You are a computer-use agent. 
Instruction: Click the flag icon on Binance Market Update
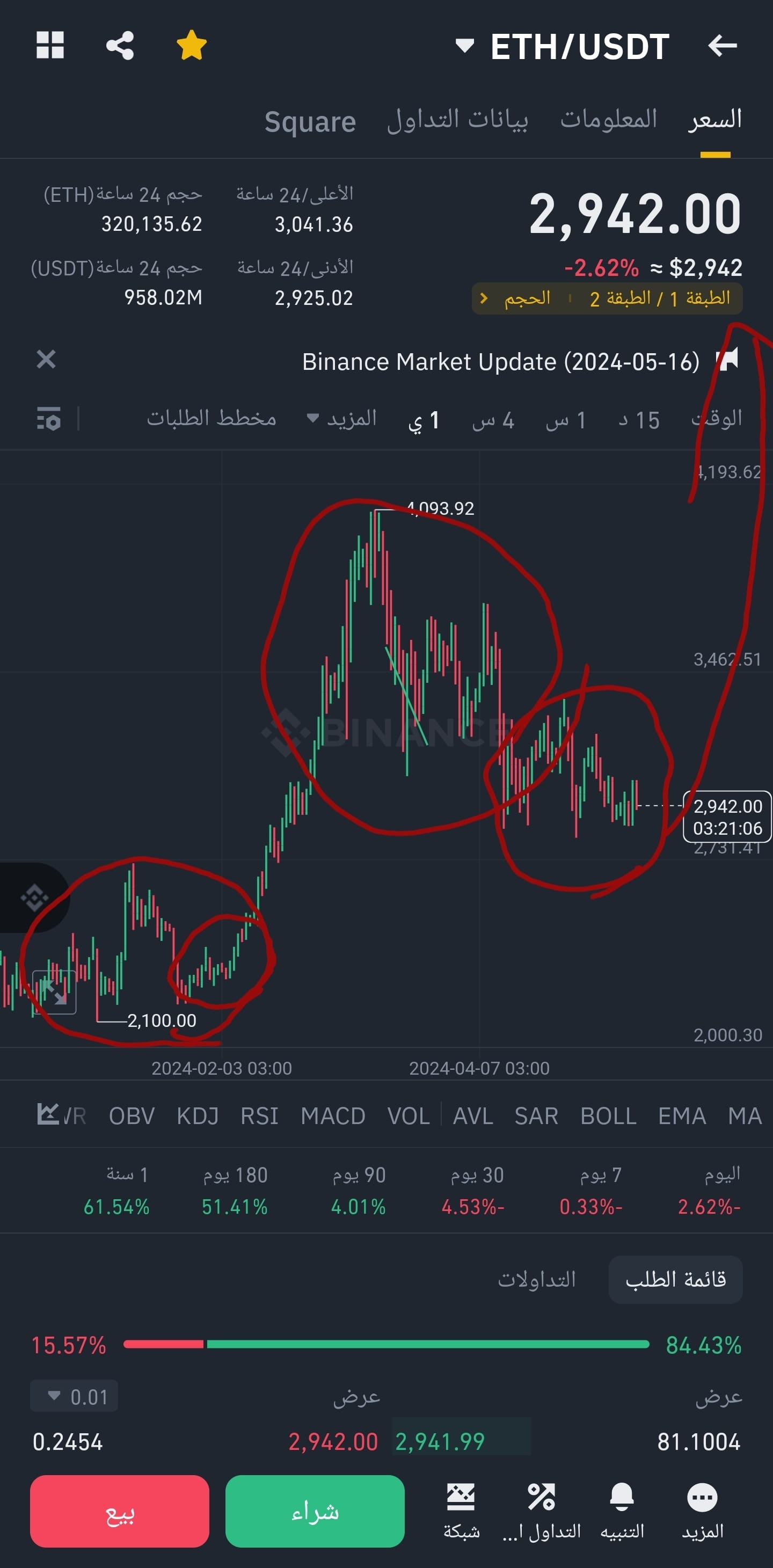728,360
